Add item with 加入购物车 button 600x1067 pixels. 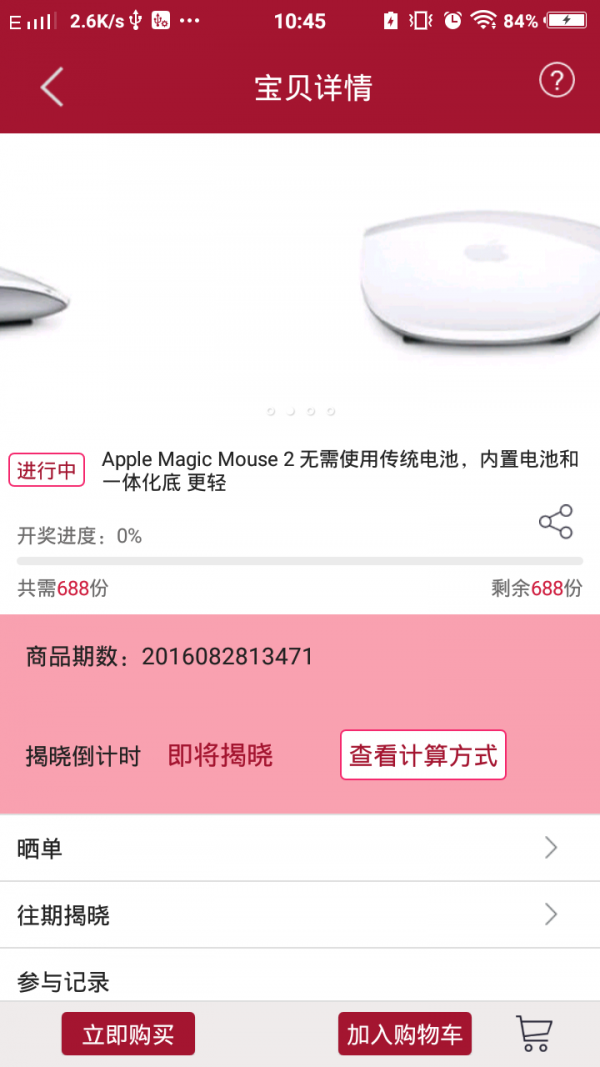click(x=405, y=1034)
